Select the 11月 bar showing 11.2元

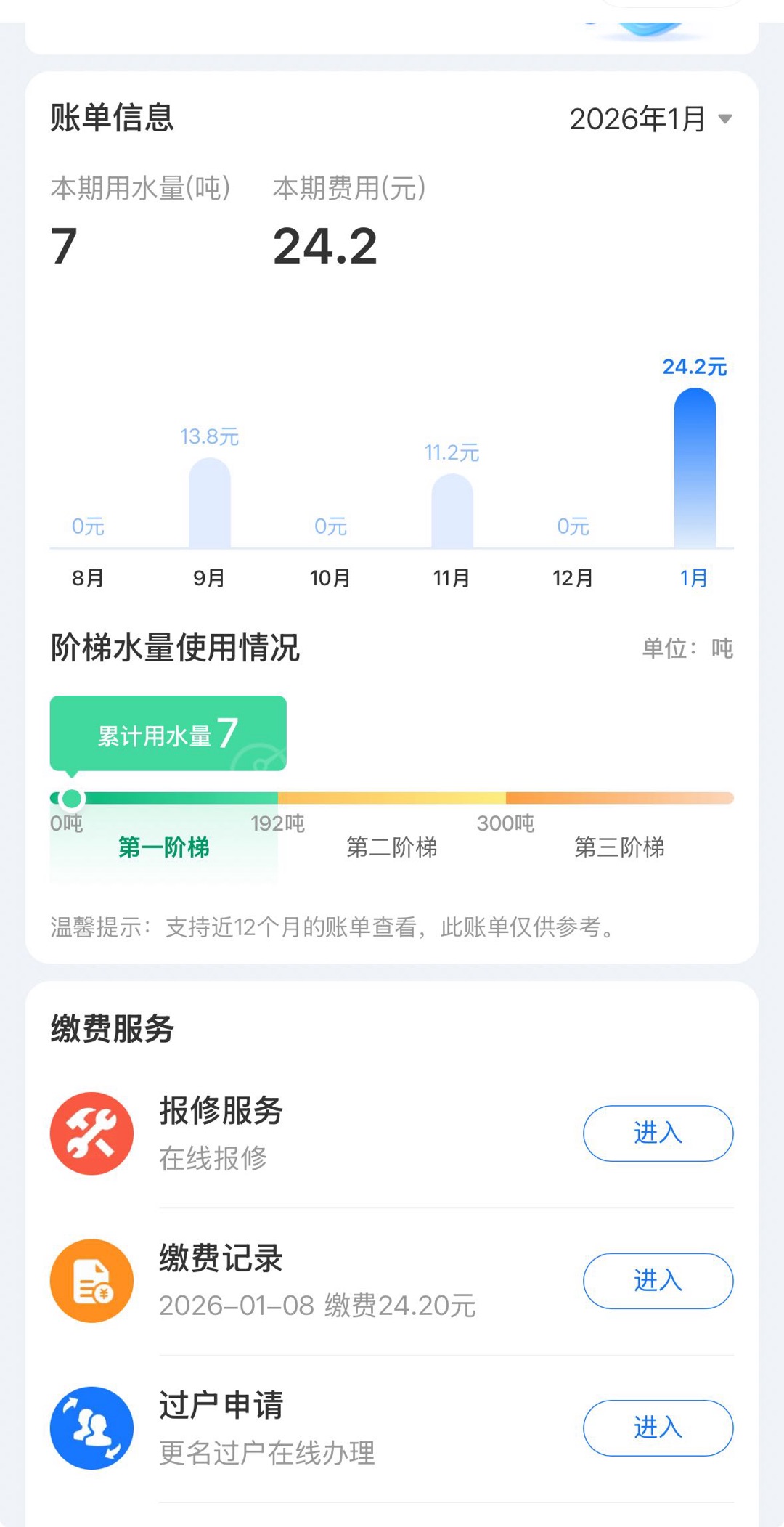(452, 511)
